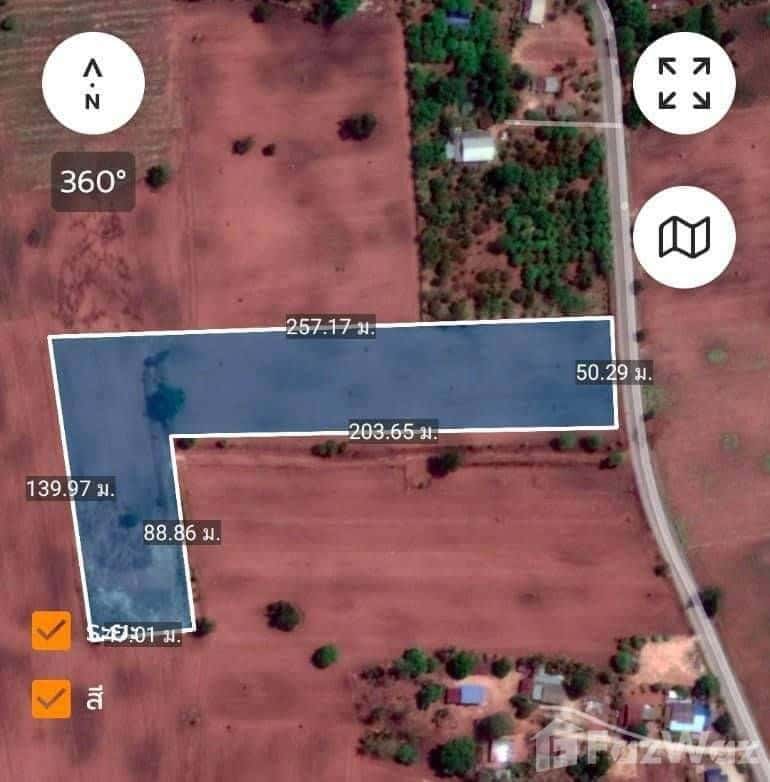Viewport: 770px width, 782px height.
Task: Activate 360° panoramic view
Action: [92, 181]
